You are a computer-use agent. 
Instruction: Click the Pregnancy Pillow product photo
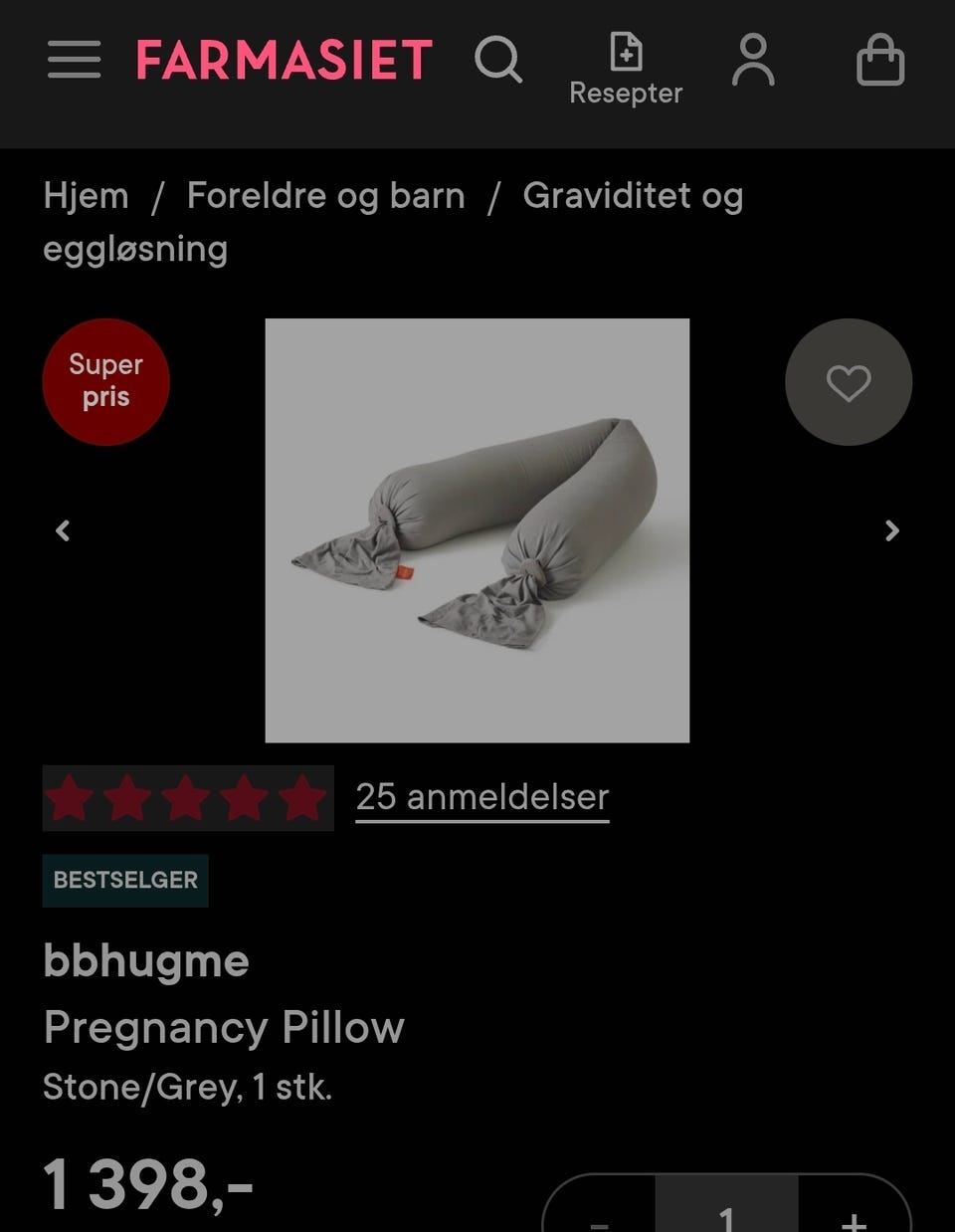click(x=477, y=529)
